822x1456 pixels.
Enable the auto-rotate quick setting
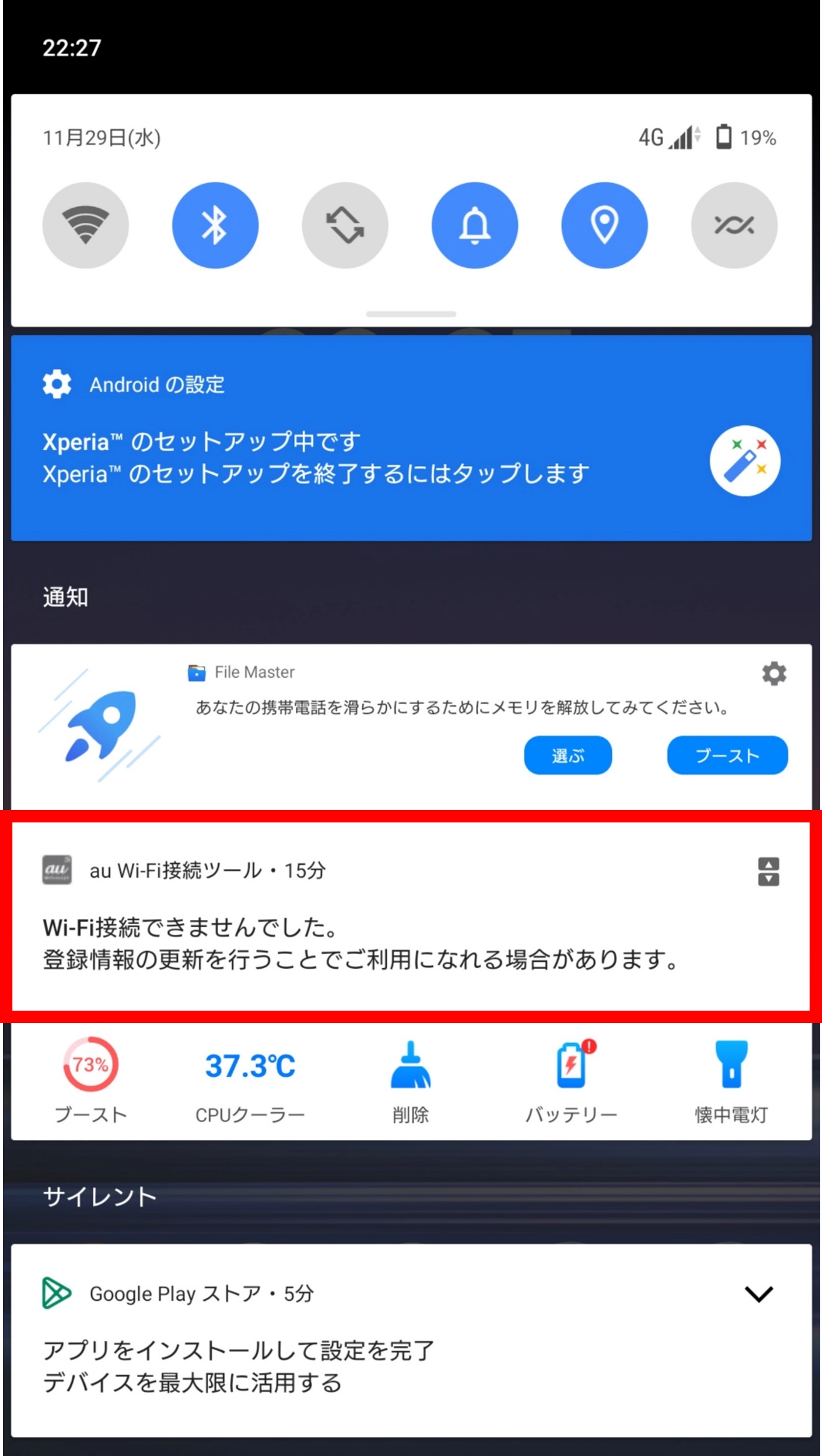345,225
